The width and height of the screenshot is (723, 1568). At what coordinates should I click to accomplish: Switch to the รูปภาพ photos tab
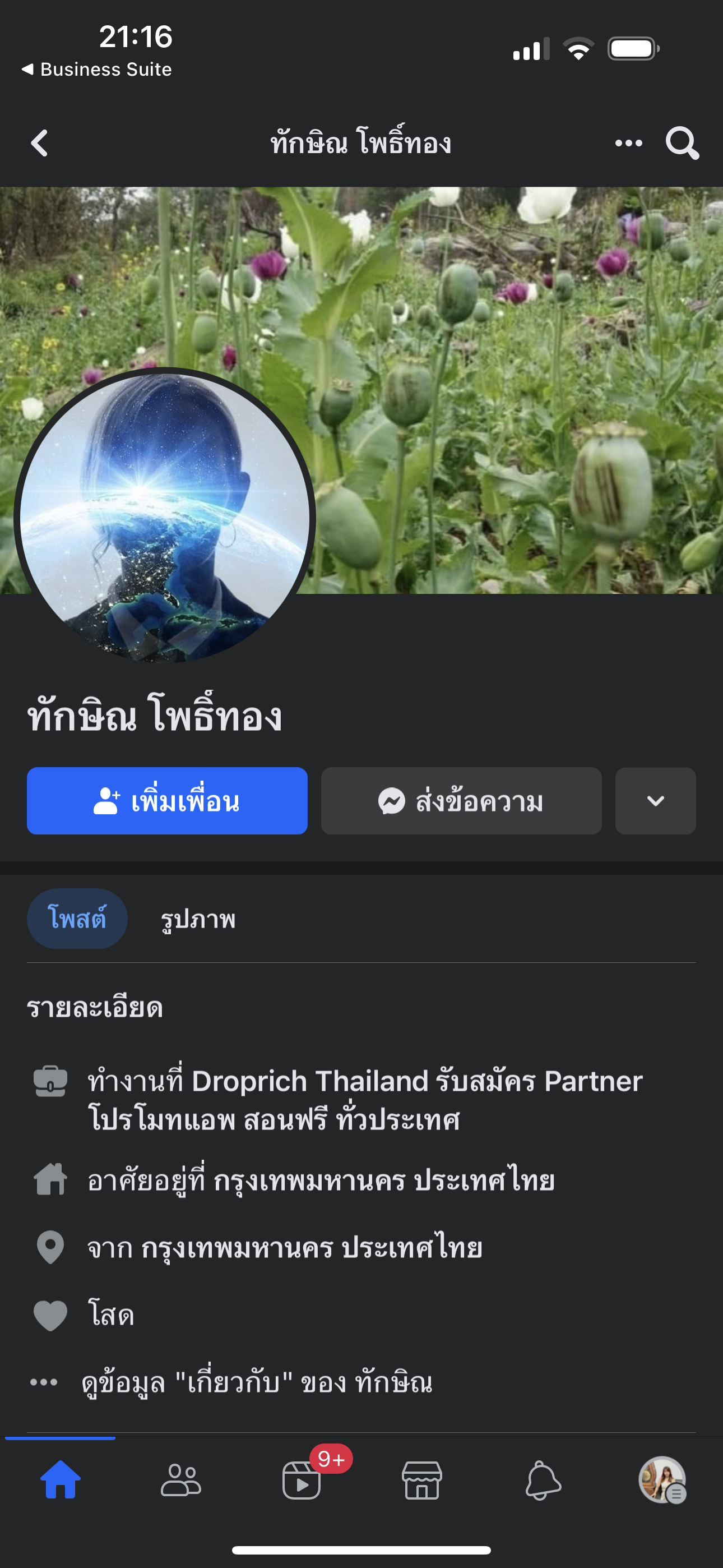click(x=198, y=919)
